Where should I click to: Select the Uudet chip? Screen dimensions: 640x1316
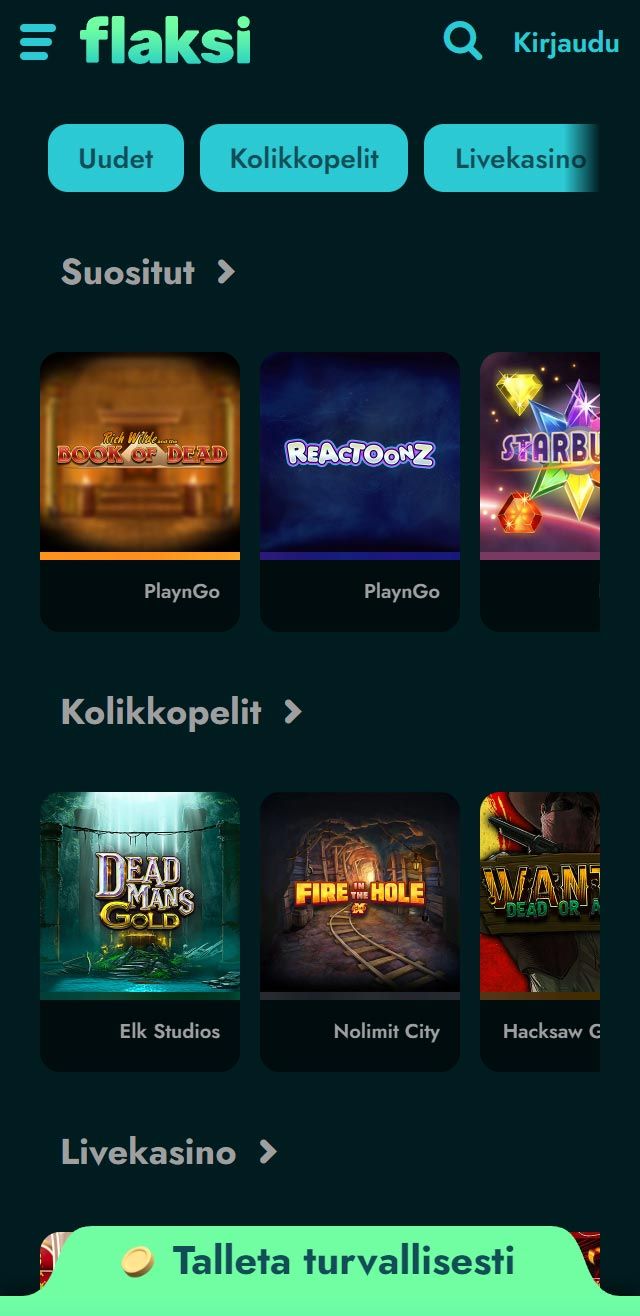coord(116,158)
